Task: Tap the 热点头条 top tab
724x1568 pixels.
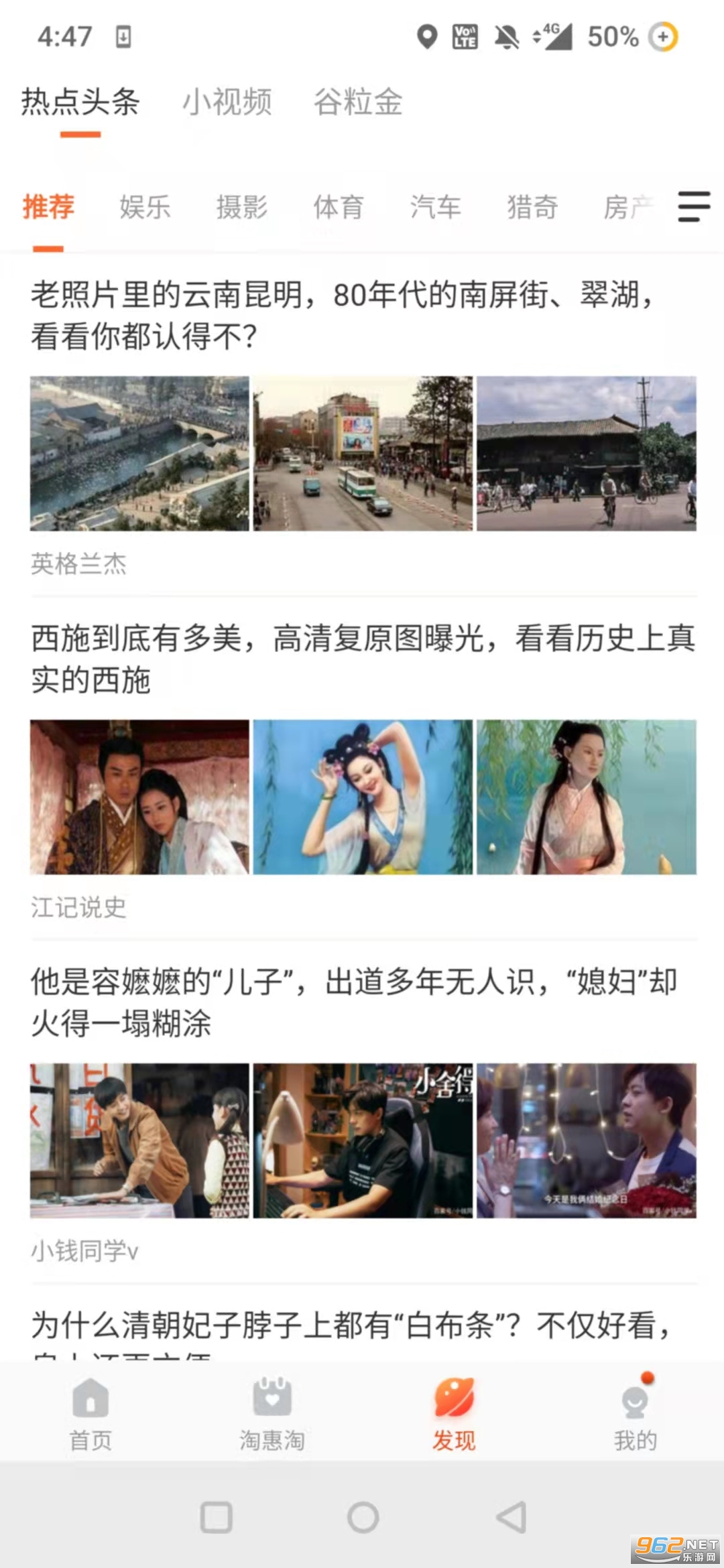Action: [x=80, y=103]
